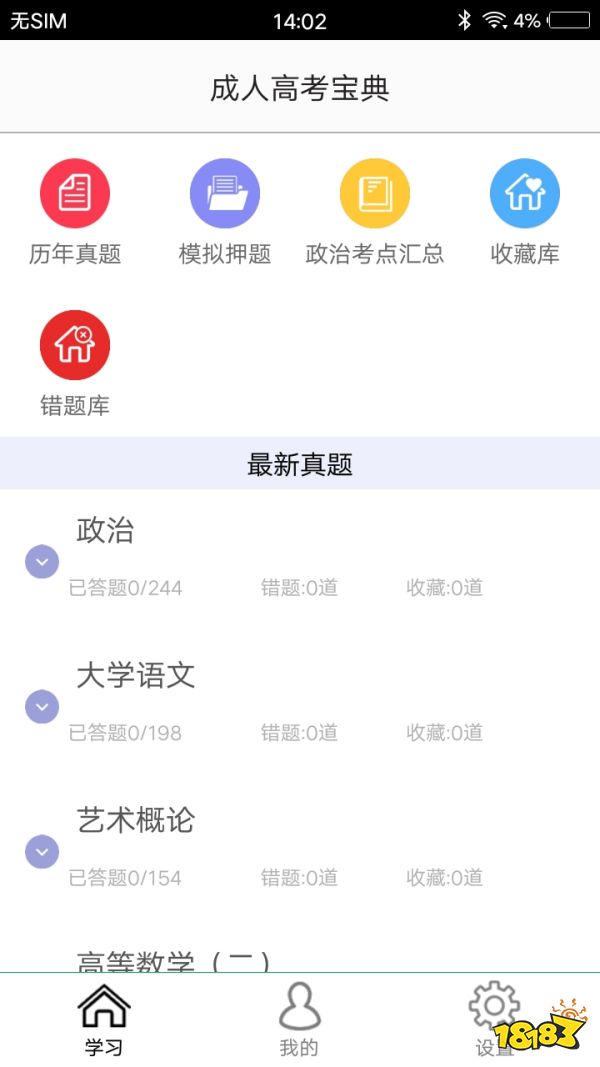Switch to the 设置 tab

[494, 1019]
